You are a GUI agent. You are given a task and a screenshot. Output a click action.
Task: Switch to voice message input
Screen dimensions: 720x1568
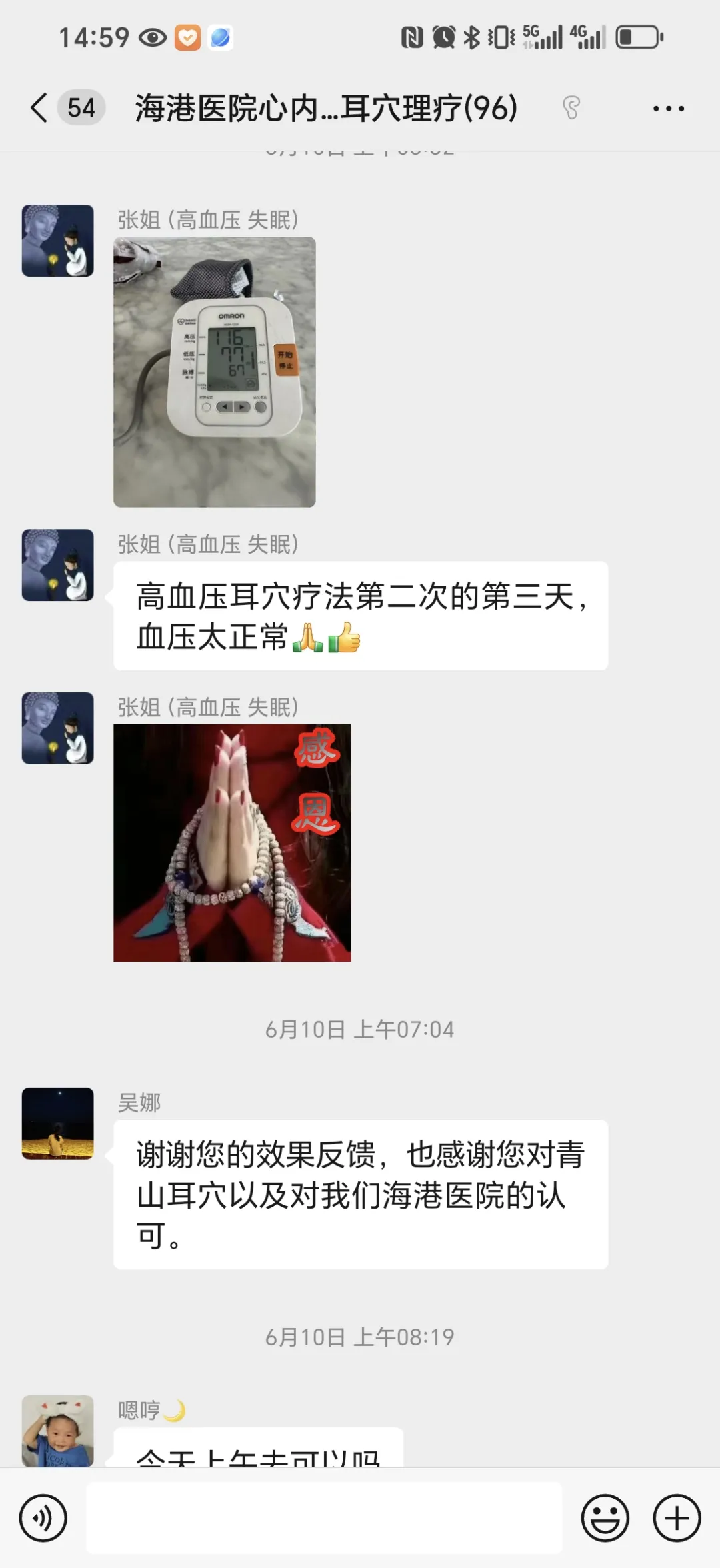(43, 1518)
